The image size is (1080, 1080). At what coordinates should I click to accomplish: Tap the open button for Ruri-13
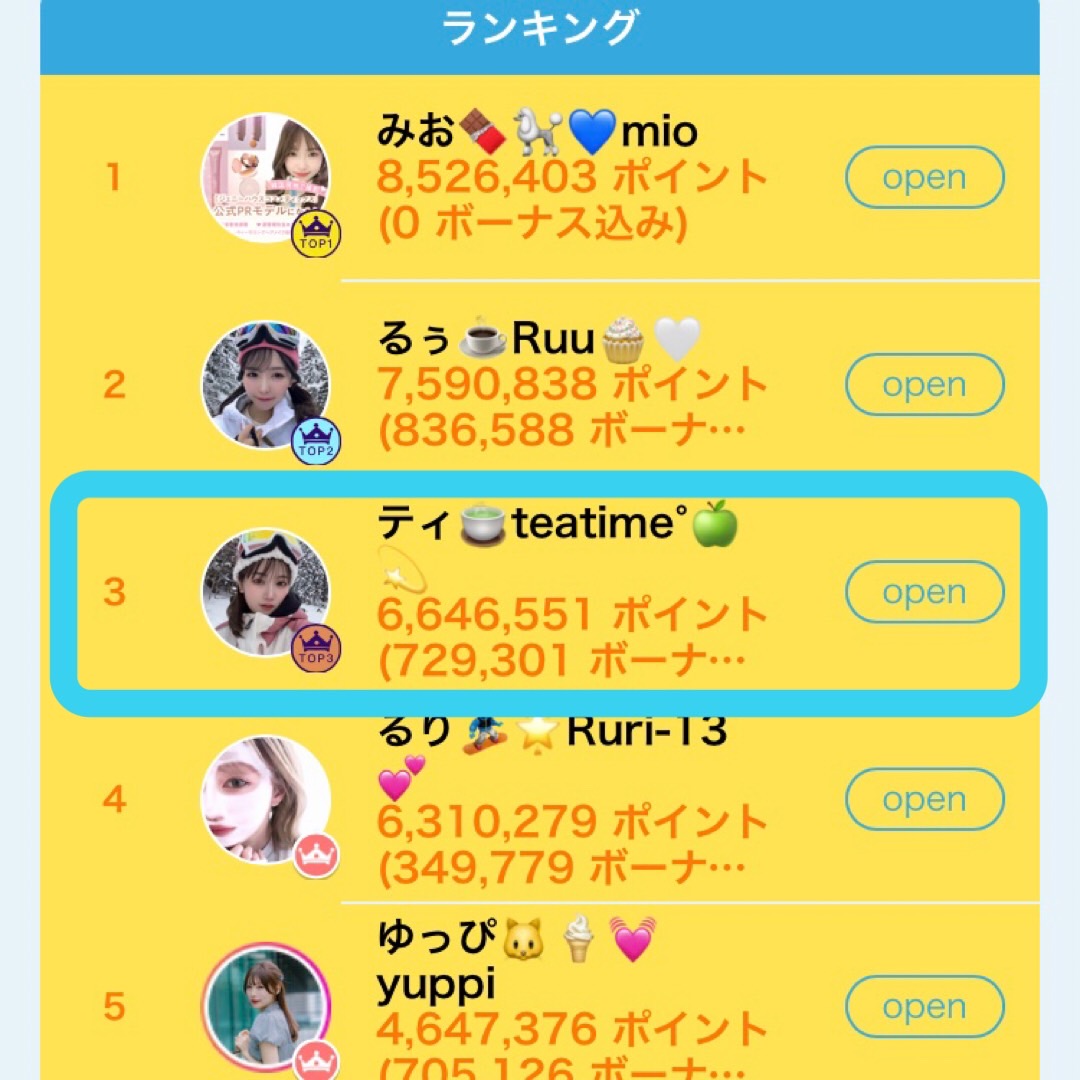(x=924, y=799)
